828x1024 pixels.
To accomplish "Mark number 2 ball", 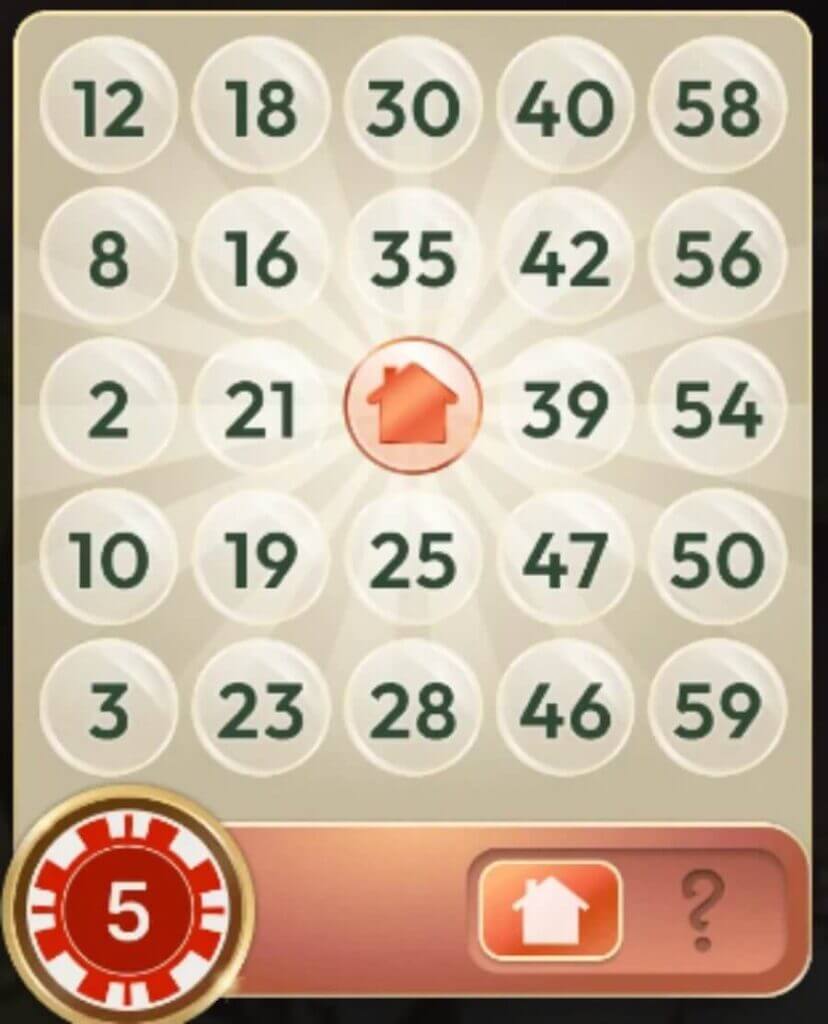I will 109,408.
